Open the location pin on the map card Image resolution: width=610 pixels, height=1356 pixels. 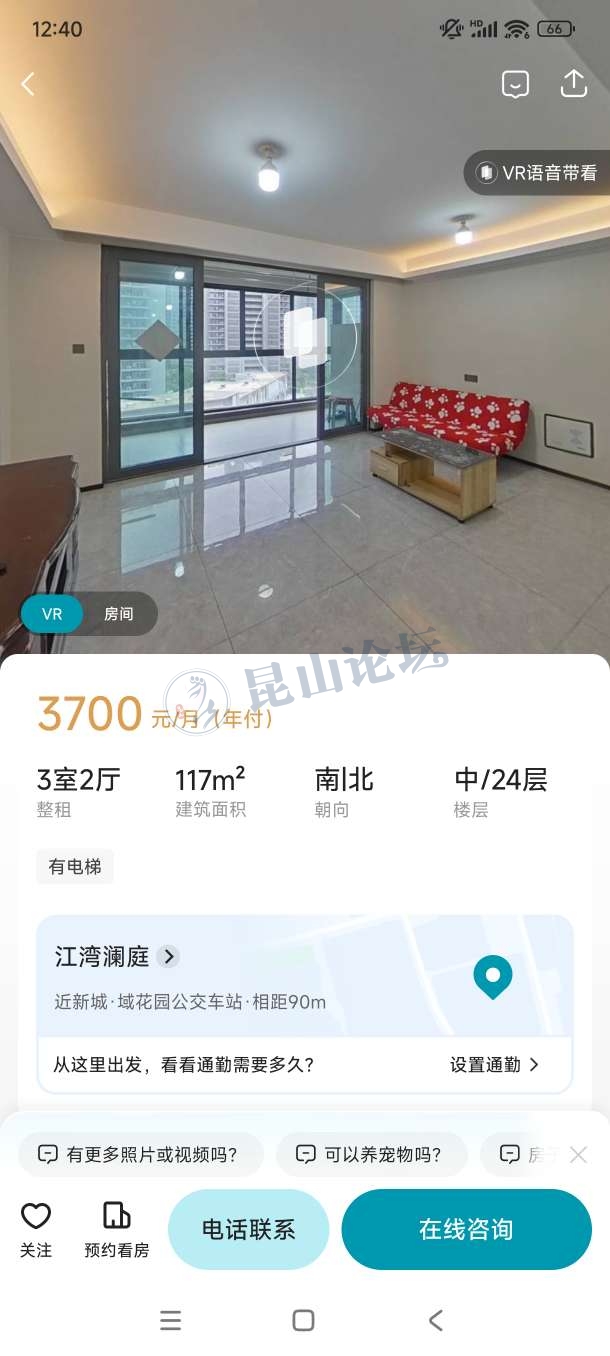(x=492, y=977)
